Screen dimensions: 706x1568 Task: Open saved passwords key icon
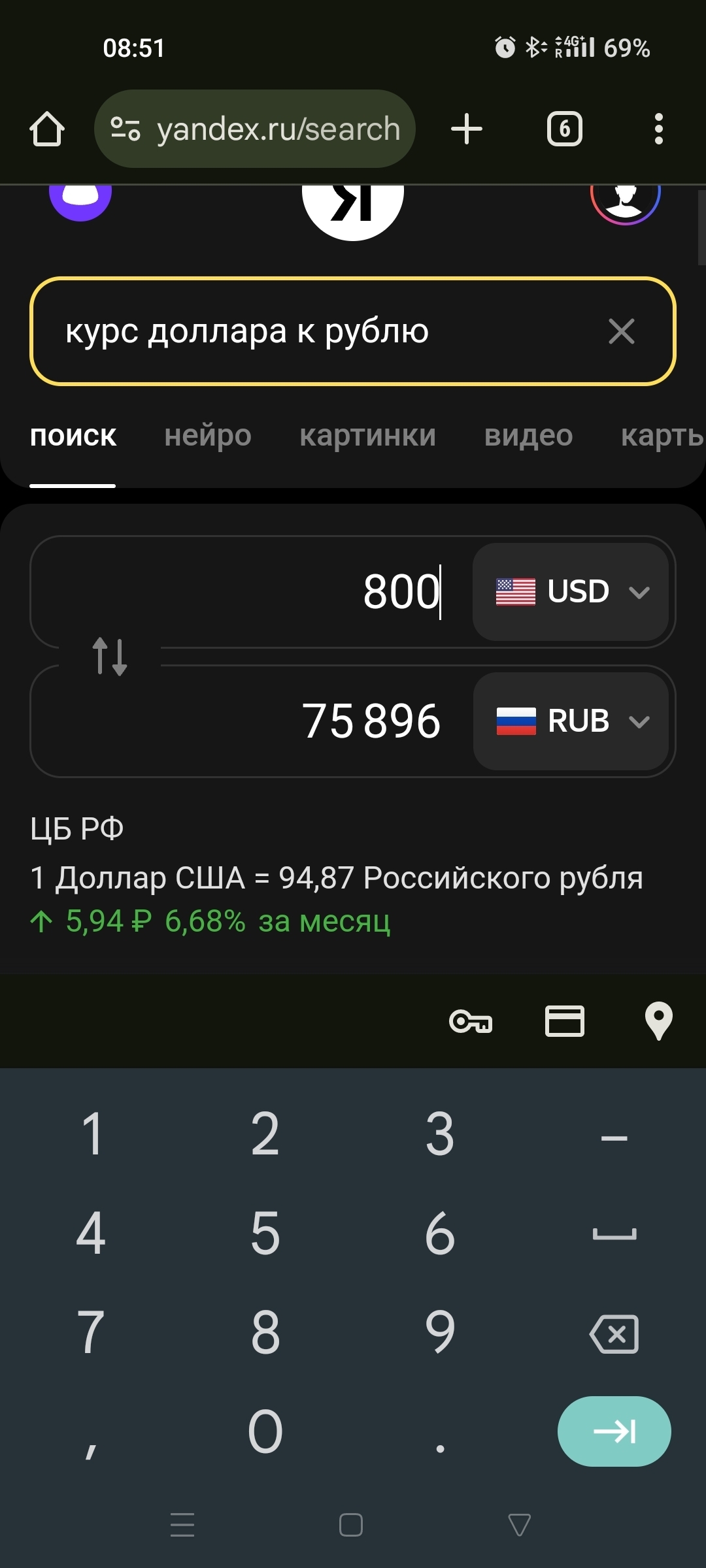pyautogui.click(x=471, y=1021)
